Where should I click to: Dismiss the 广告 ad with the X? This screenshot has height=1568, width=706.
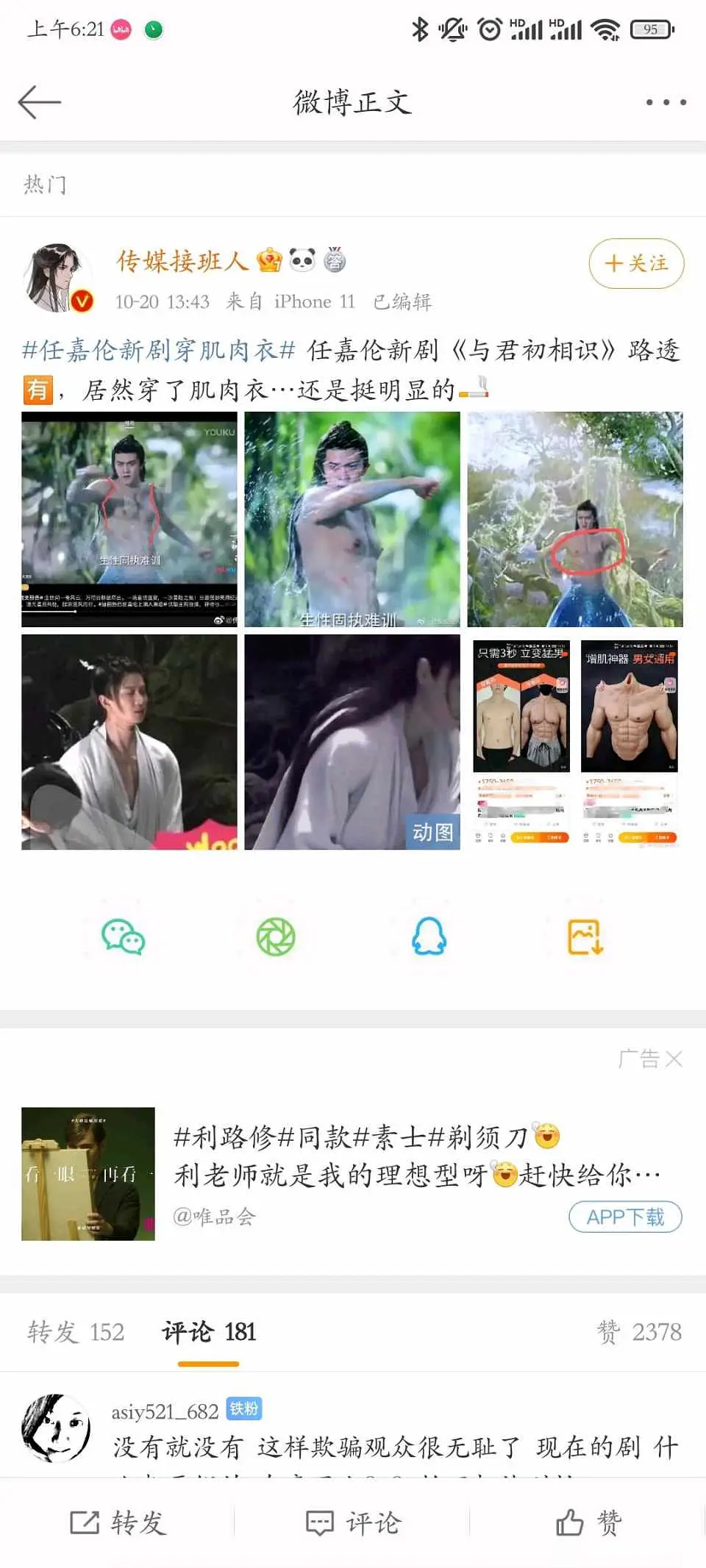point(674,1059)
